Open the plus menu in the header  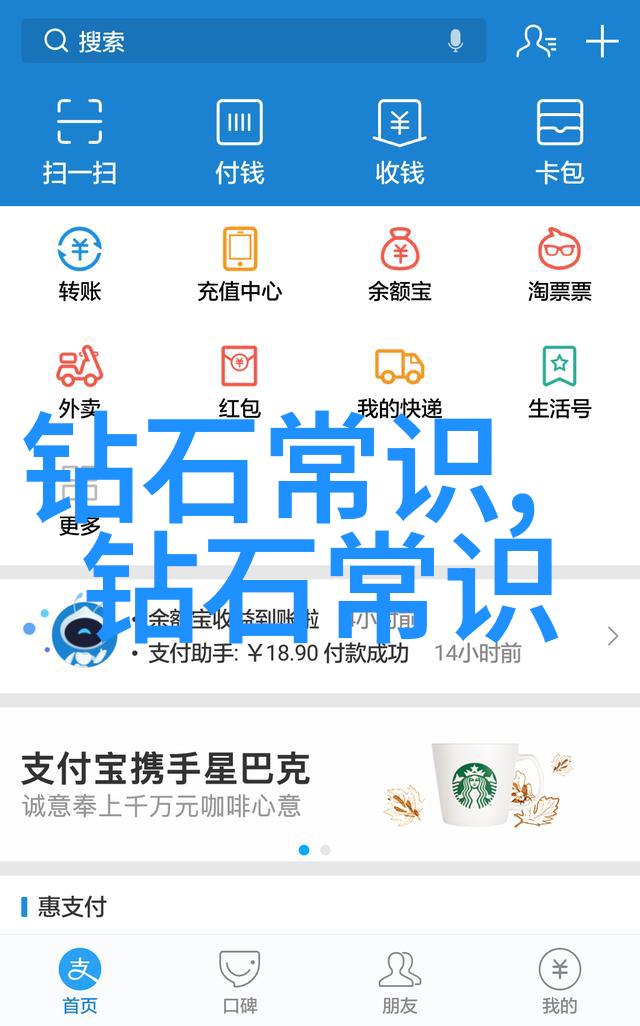click(x=602, y=41)
